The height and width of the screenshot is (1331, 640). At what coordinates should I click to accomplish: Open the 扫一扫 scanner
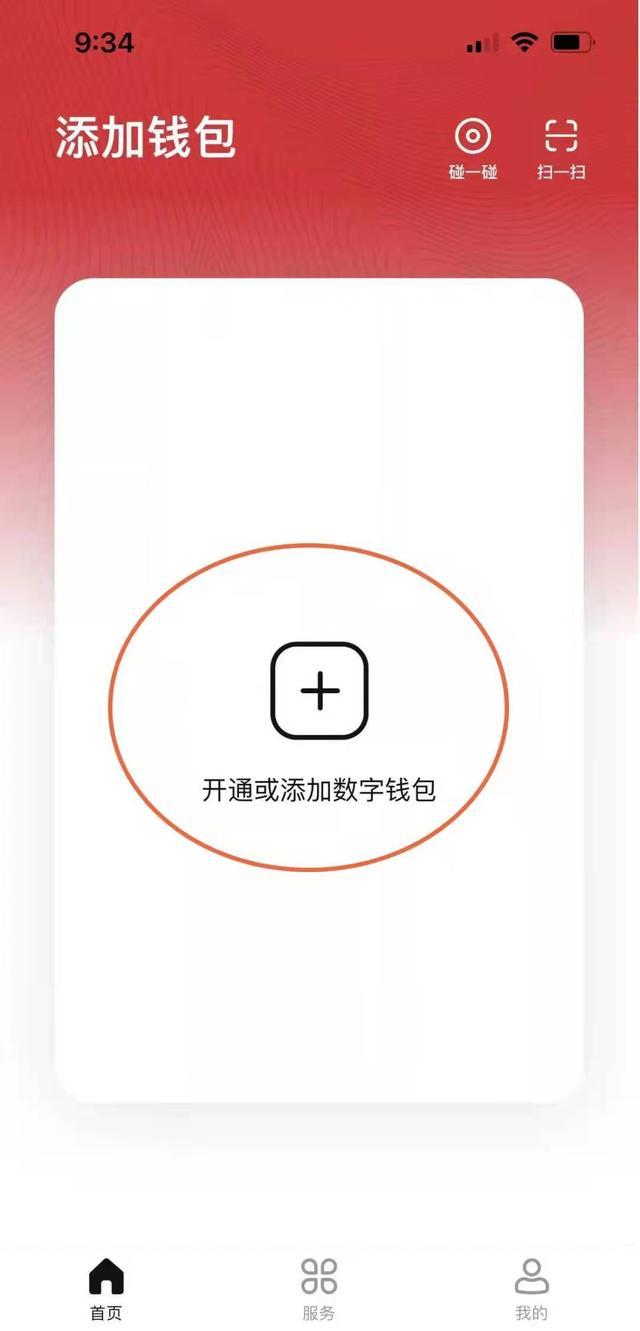coord(561,148)
